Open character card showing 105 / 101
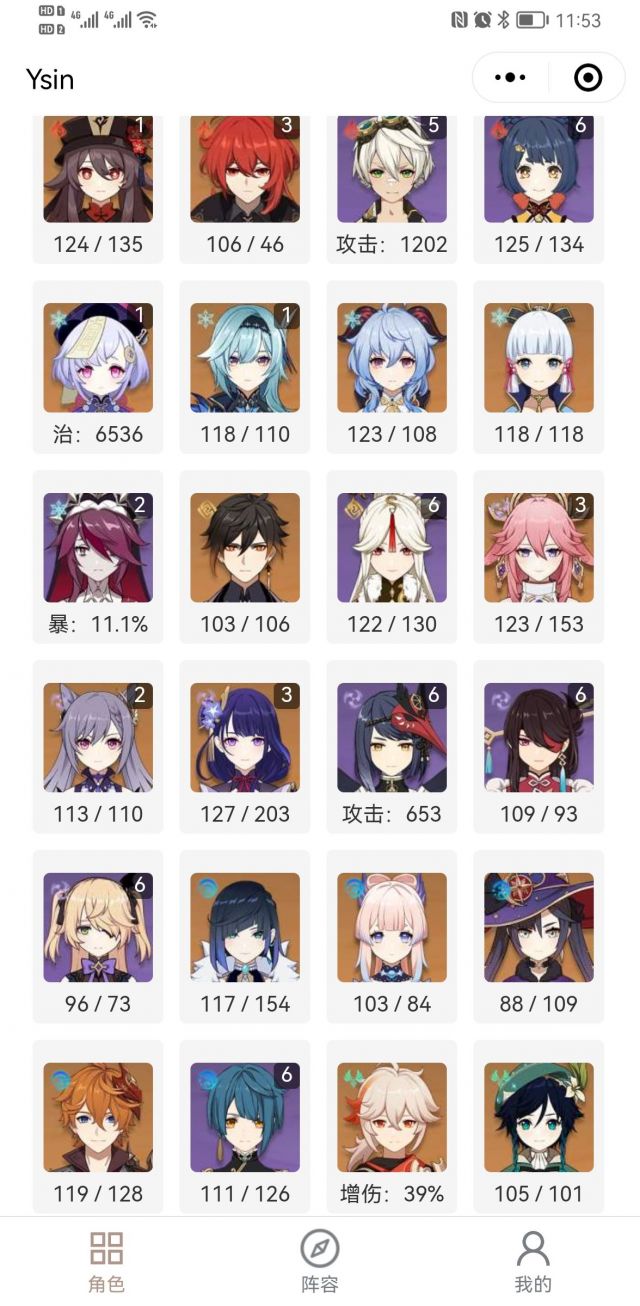This screenshot has width=640, height=1306. pos(539,1126)
